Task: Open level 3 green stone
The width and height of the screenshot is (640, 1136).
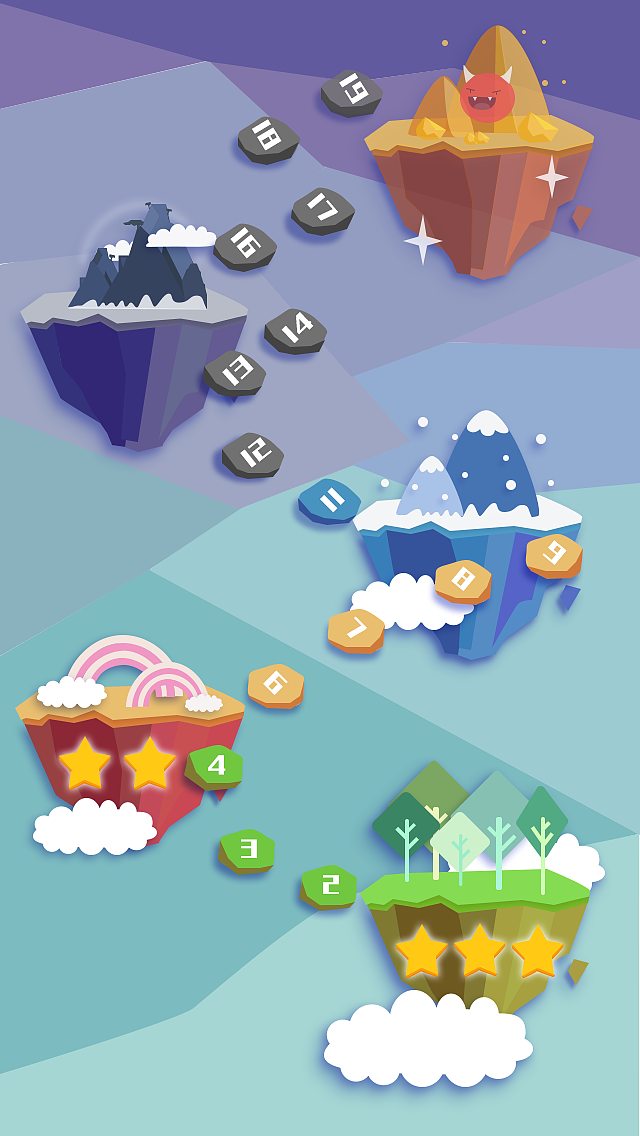Action: coord(248,850)
